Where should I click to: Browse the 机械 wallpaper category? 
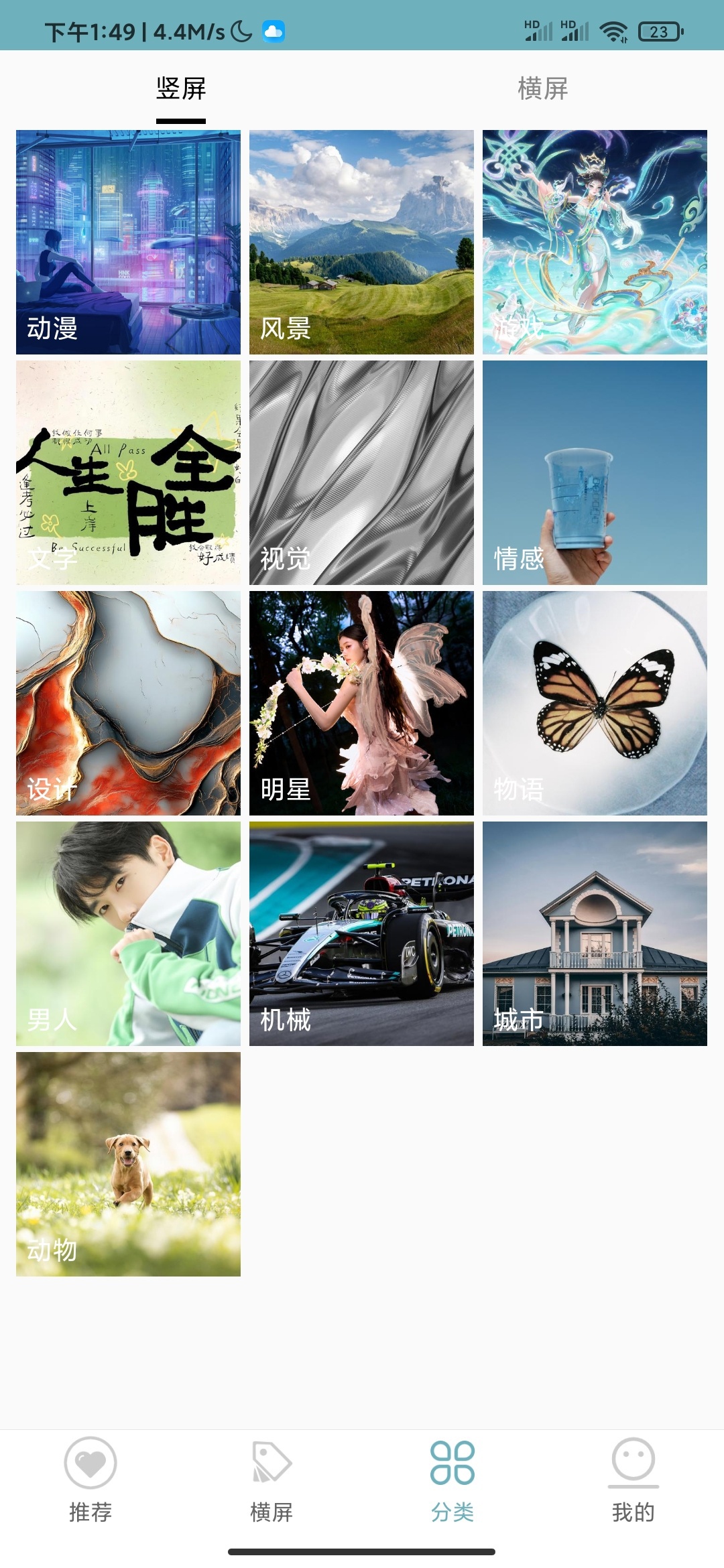[361, 933]
